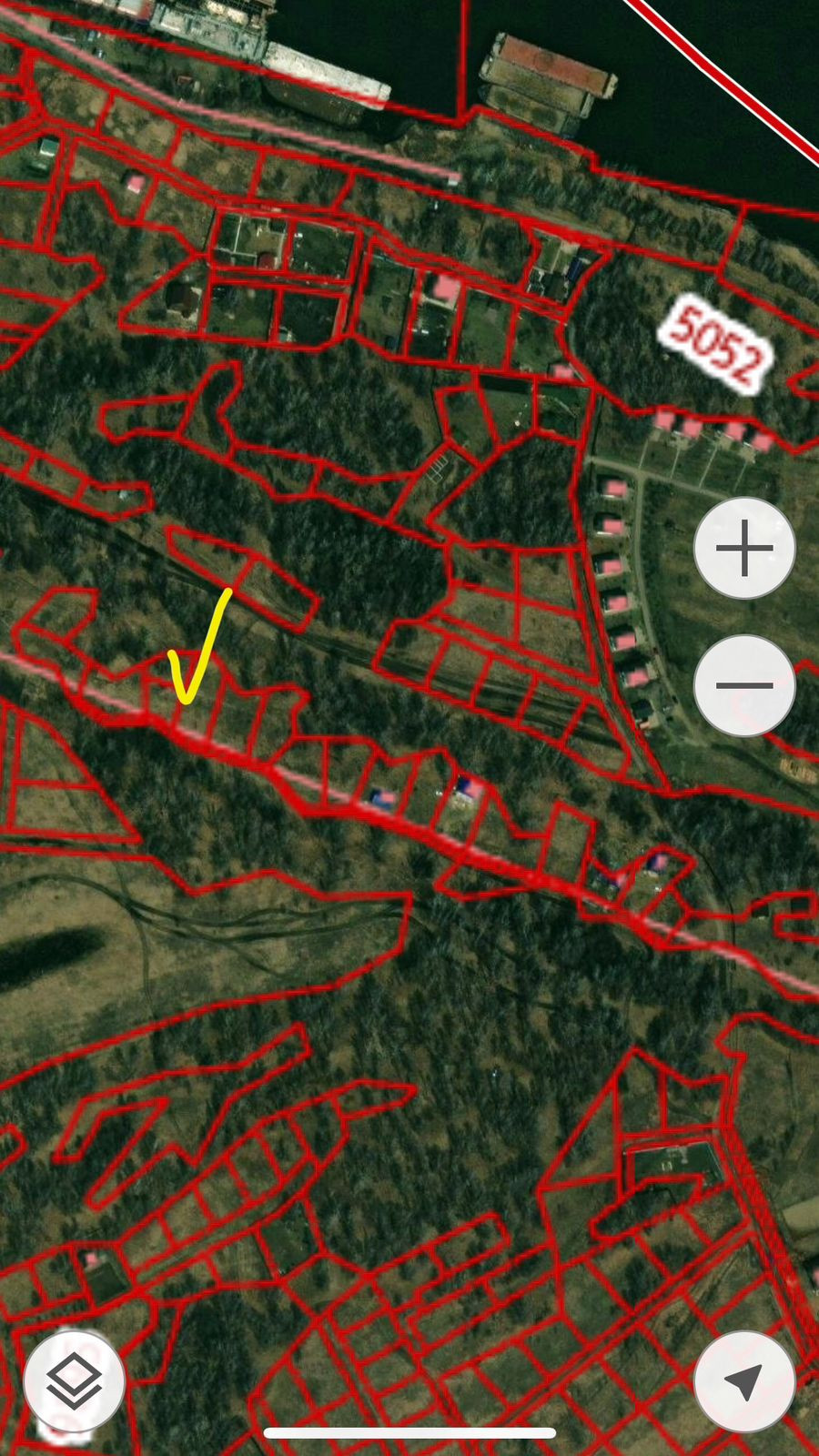Zoom in on the map
The height and width of the screenshot is (1456, 819).
click(744, 549)
